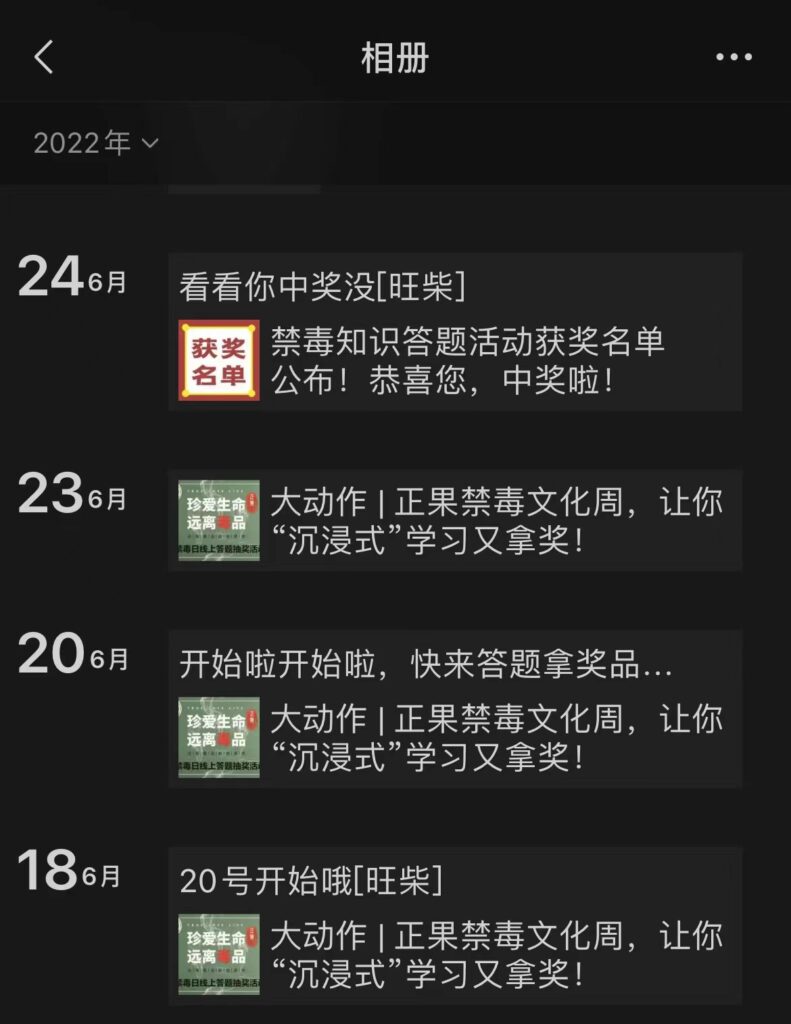Image resolution: width=791 pixels, height=1024 pixels.
Task: Go back from the 相册 page
Action: pyautogui.click(x=43, y=58)
